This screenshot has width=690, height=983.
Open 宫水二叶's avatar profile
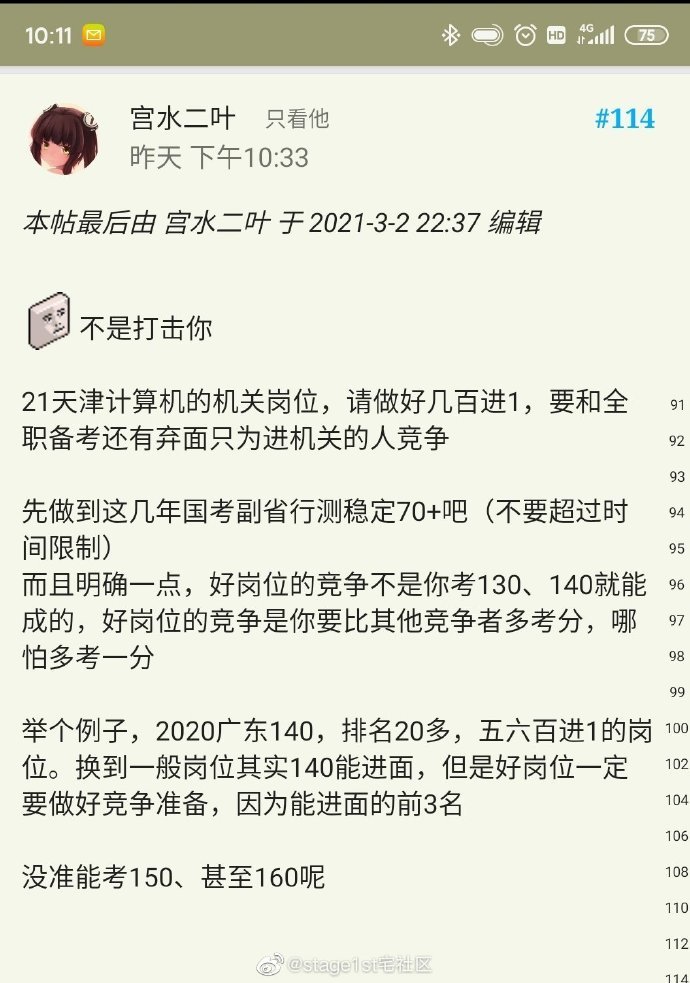pos(64,139)
